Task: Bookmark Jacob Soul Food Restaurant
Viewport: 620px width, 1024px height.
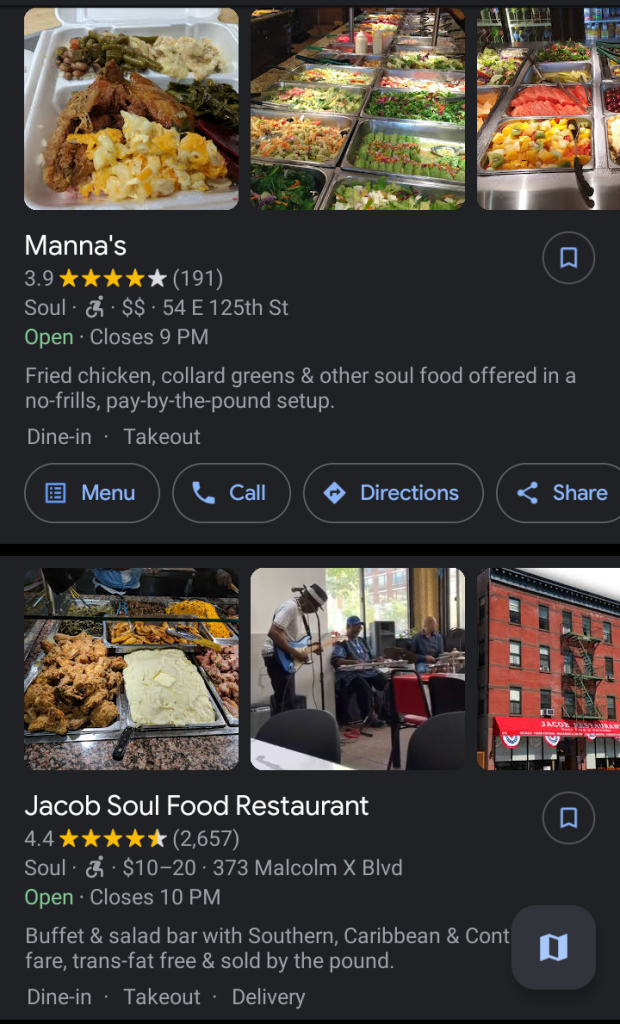Action: 568,818
